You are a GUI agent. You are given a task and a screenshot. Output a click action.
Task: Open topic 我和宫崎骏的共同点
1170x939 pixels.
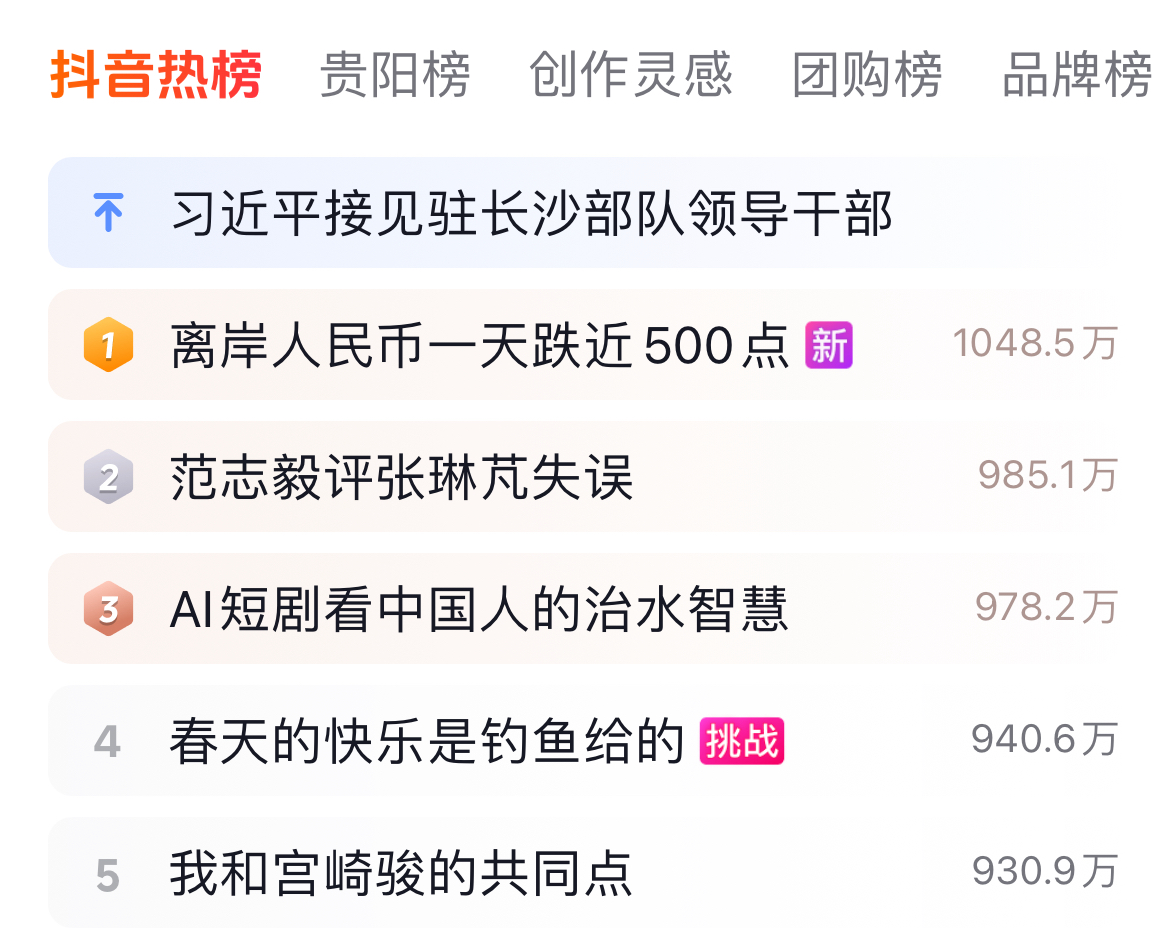(x=402, y=873)
